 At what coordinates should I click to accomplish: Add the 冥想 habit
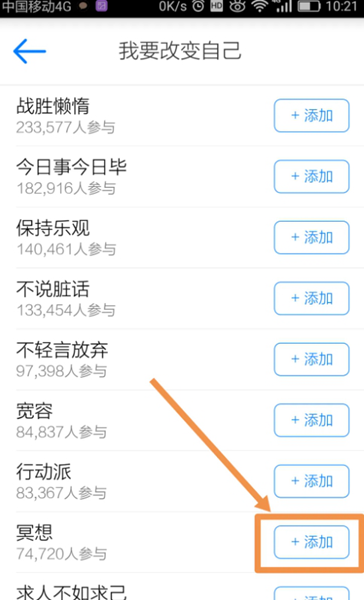pyautogui.click(x=312, y=542)
